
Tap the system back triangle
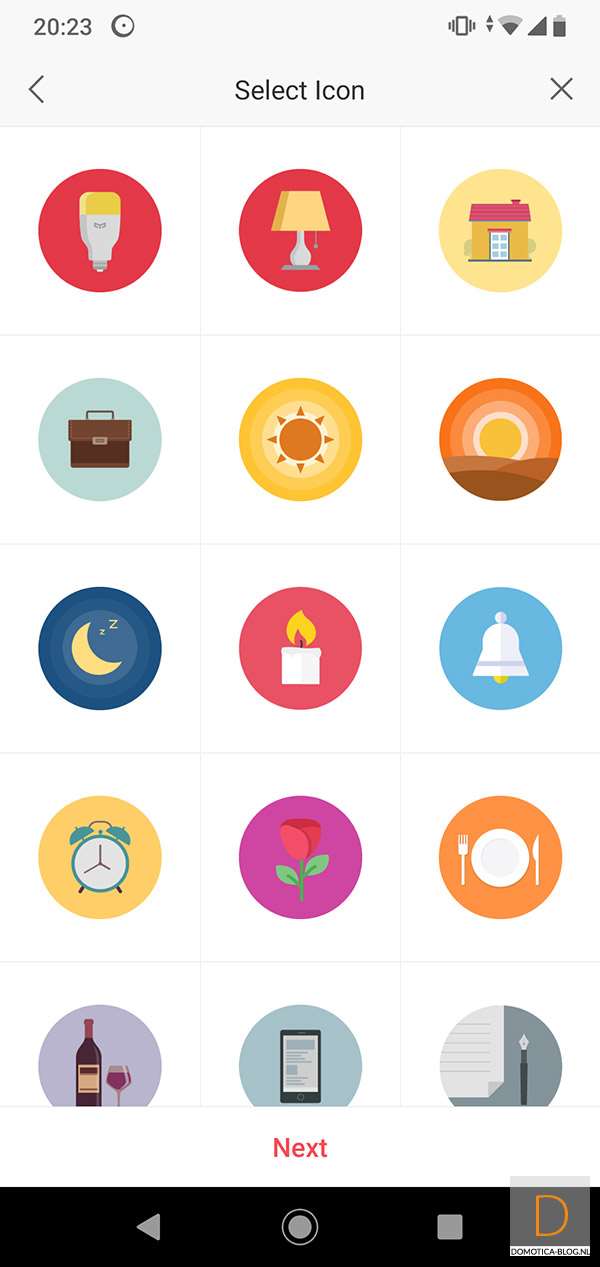pyautogui.click(x=149, y=1226)
